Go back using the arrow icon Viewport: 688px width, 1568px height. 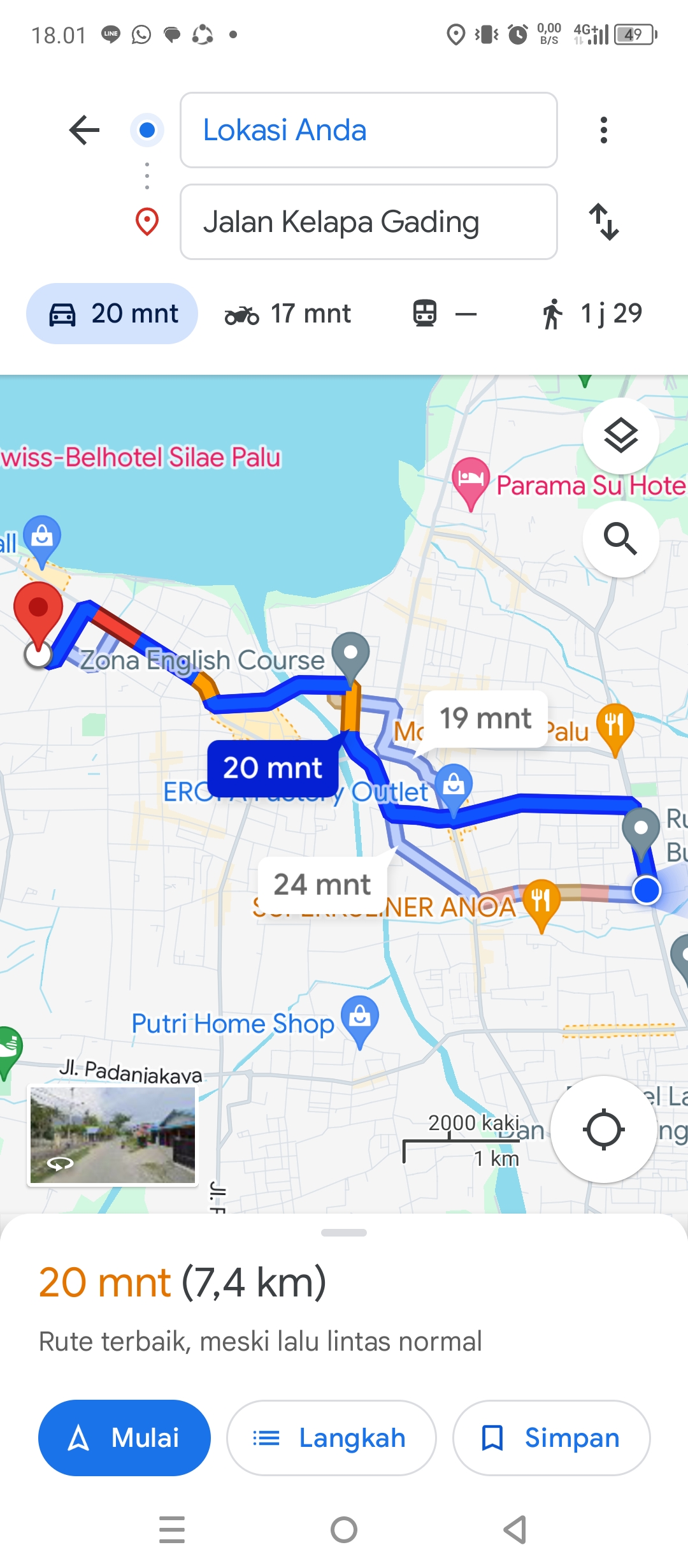(84, 130)
